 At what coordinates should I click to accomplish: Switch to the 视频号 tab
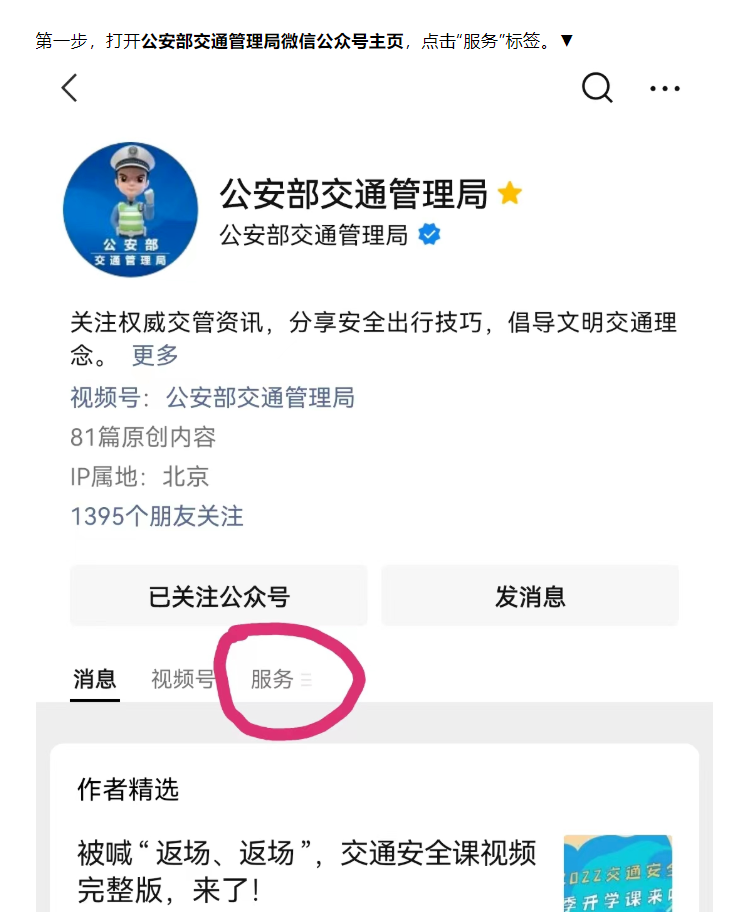point(182,680)
